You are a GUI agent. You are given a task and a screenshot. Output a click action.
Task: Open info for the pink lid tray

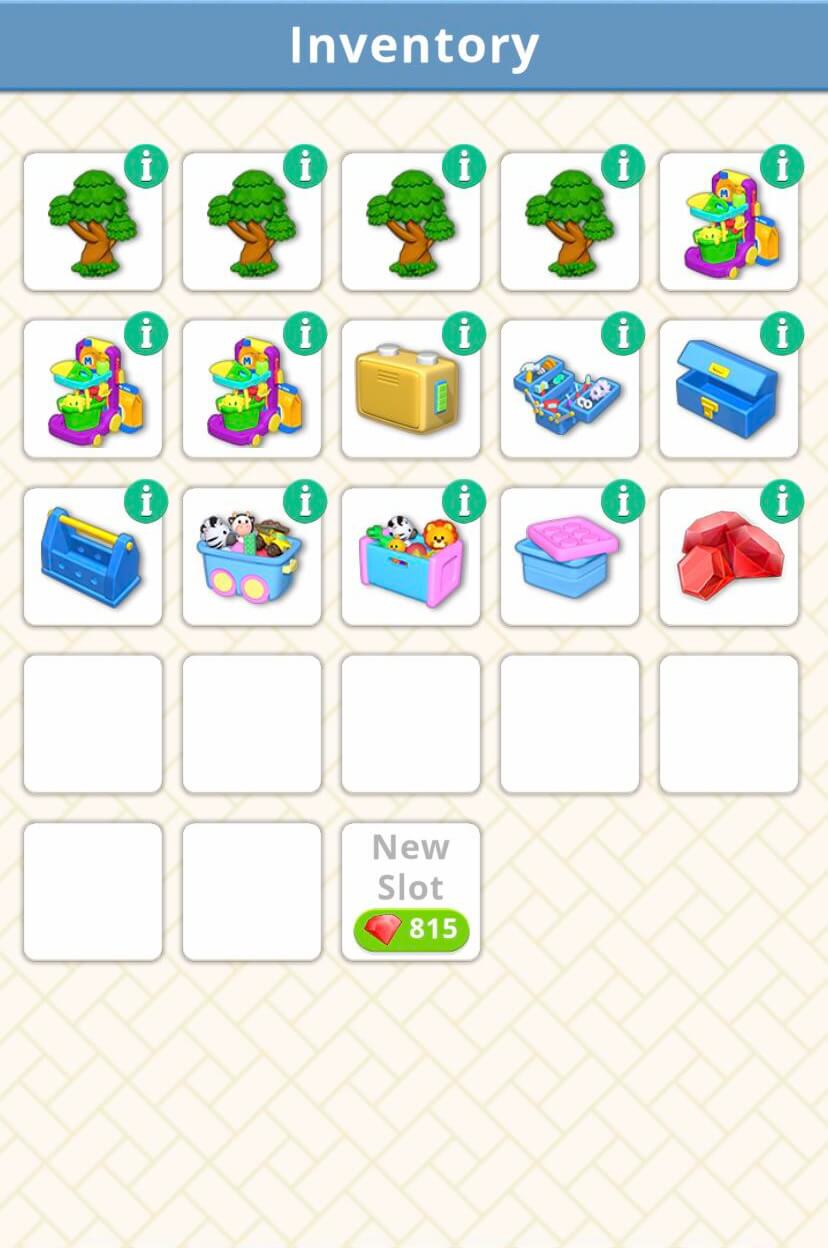[x=622, y=501]
